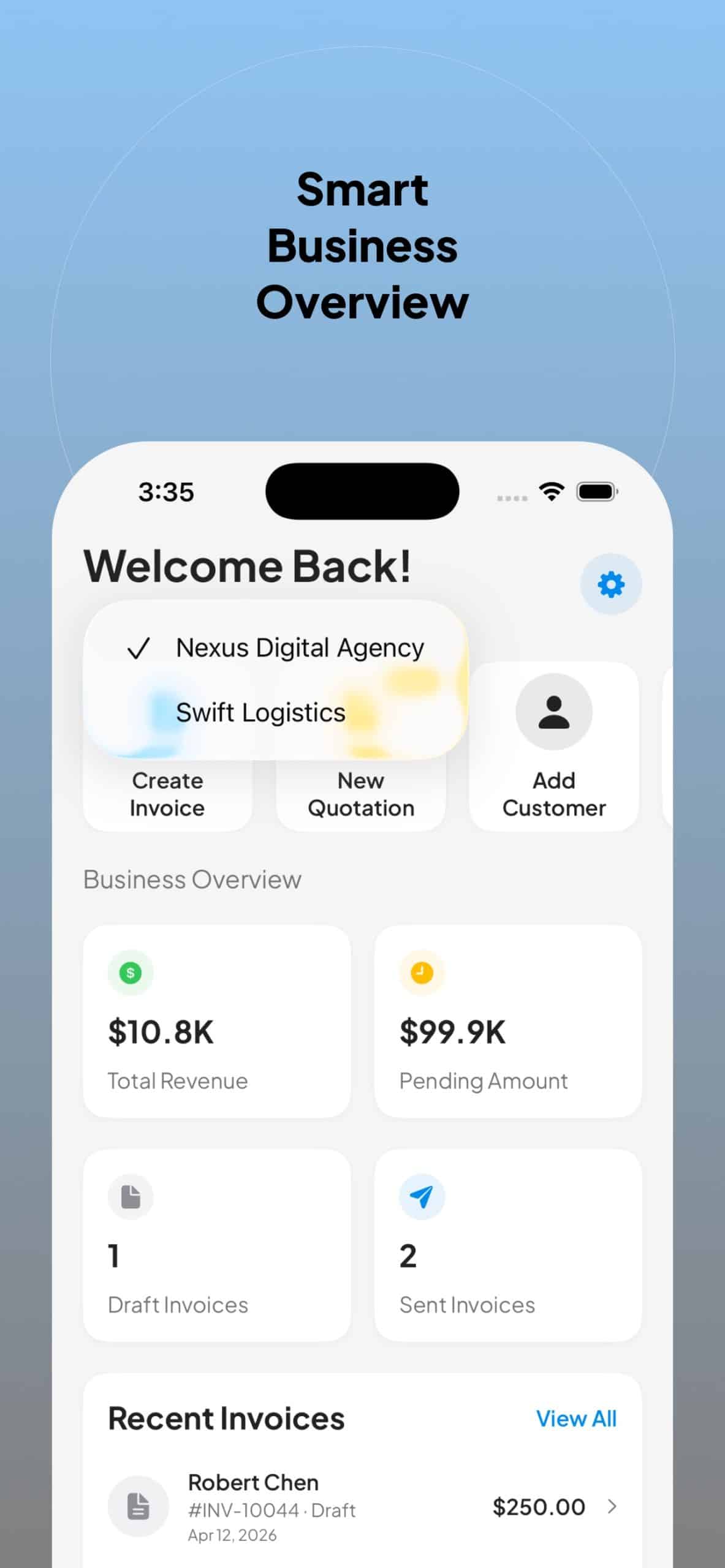Tap View All recent invoices
Screen dimensions: 725x1568
576,1419
